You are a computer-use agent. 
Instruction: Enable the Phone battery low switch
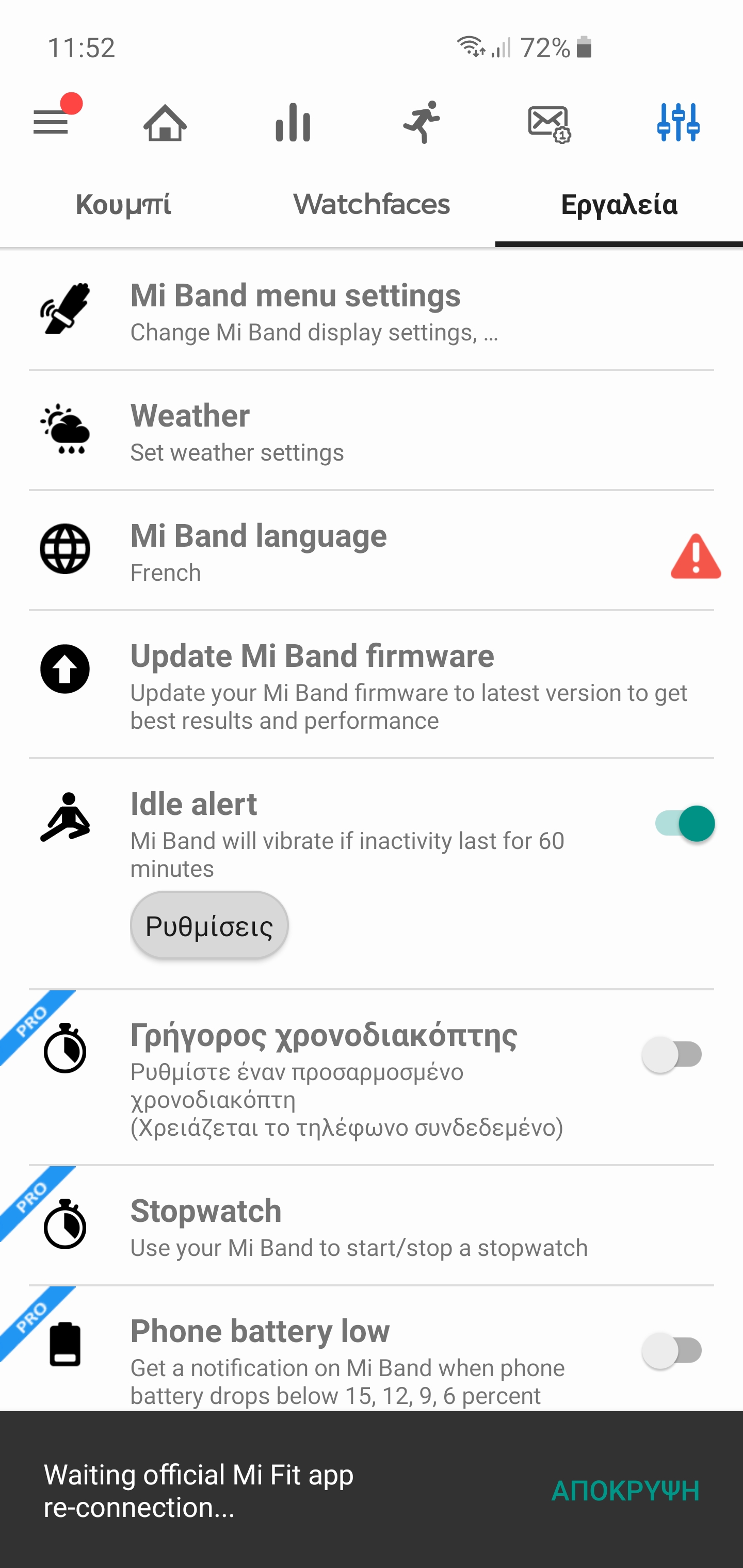coord(672,1351)
